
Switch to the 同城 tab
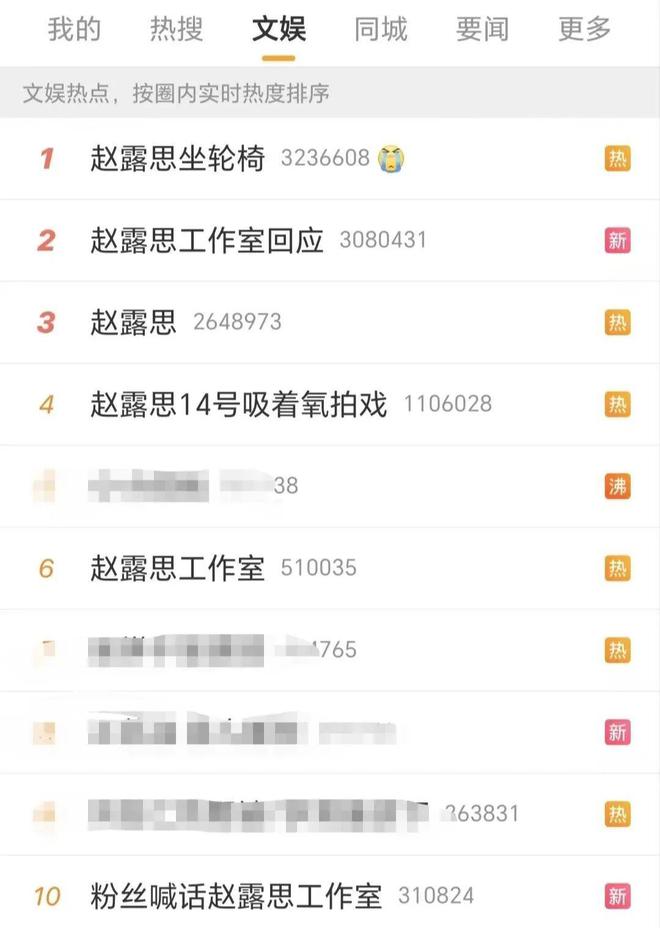(381, 30)
